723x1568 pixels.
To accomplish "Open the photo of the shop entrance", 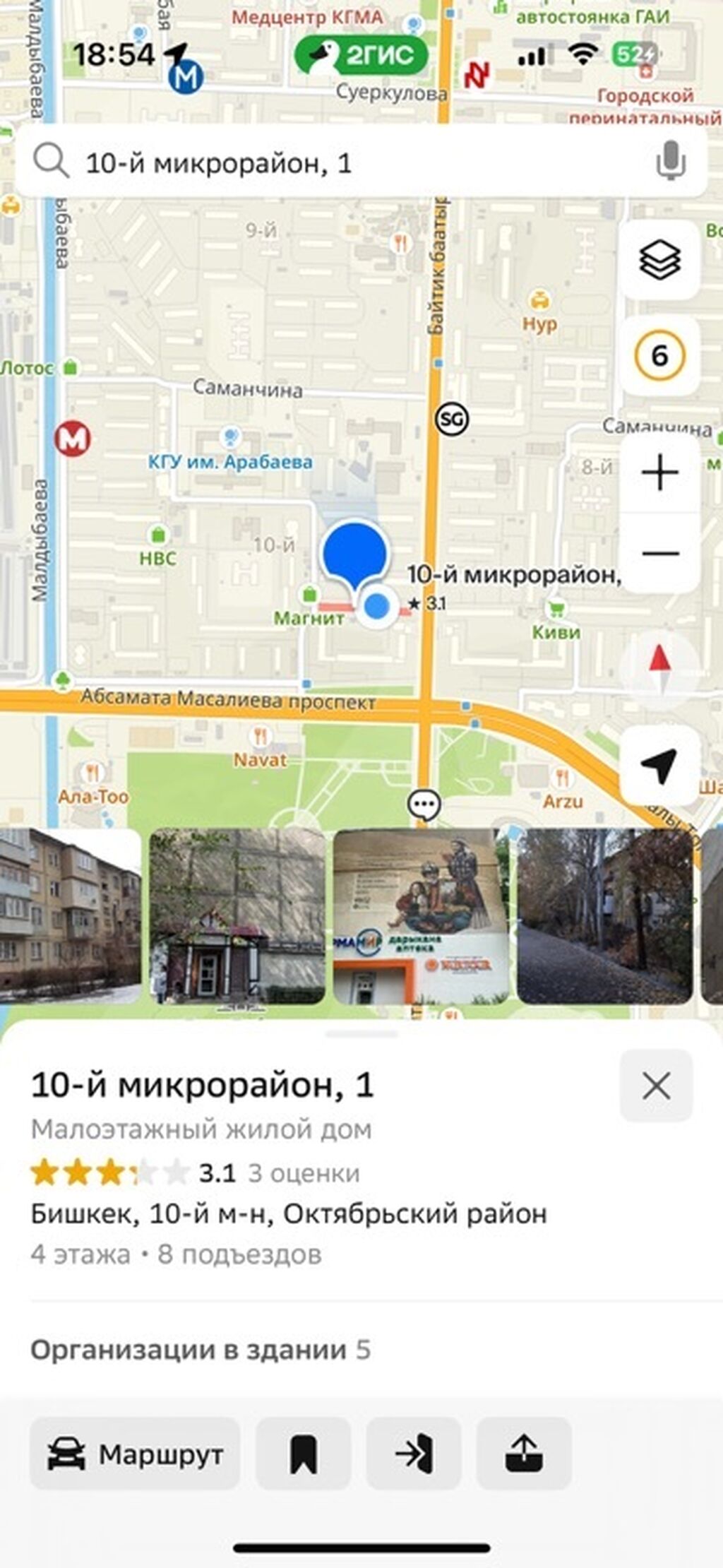I will (x=237, y=915).
